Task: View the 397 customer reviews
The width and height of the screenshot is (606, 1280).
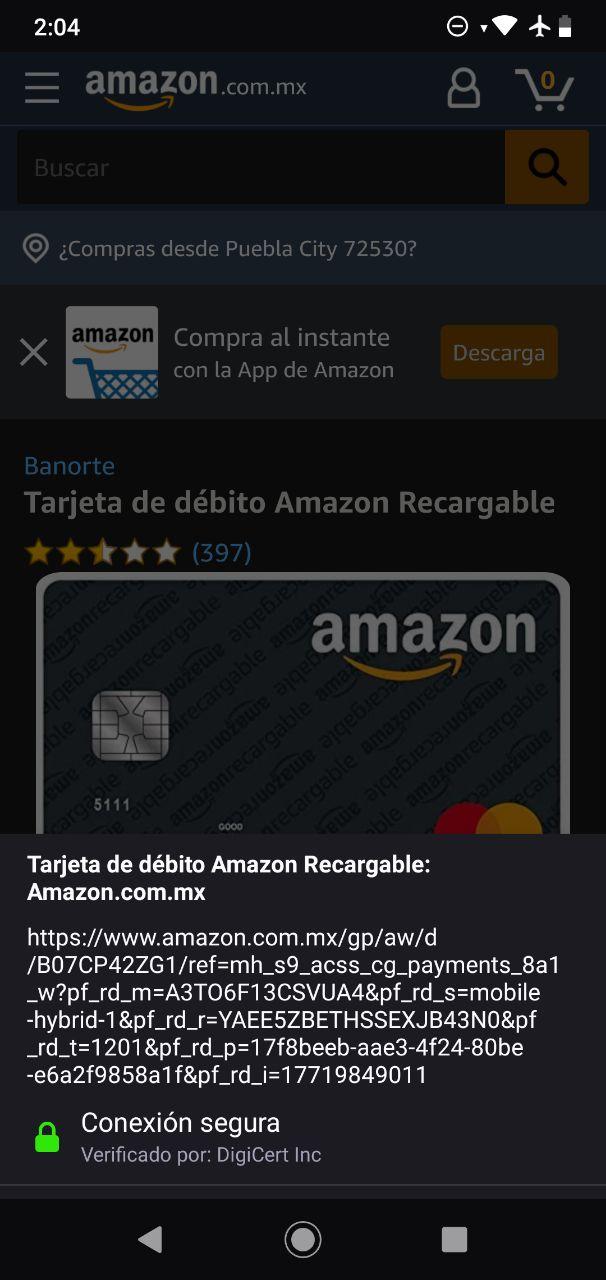Action: [x=221, y=552]
